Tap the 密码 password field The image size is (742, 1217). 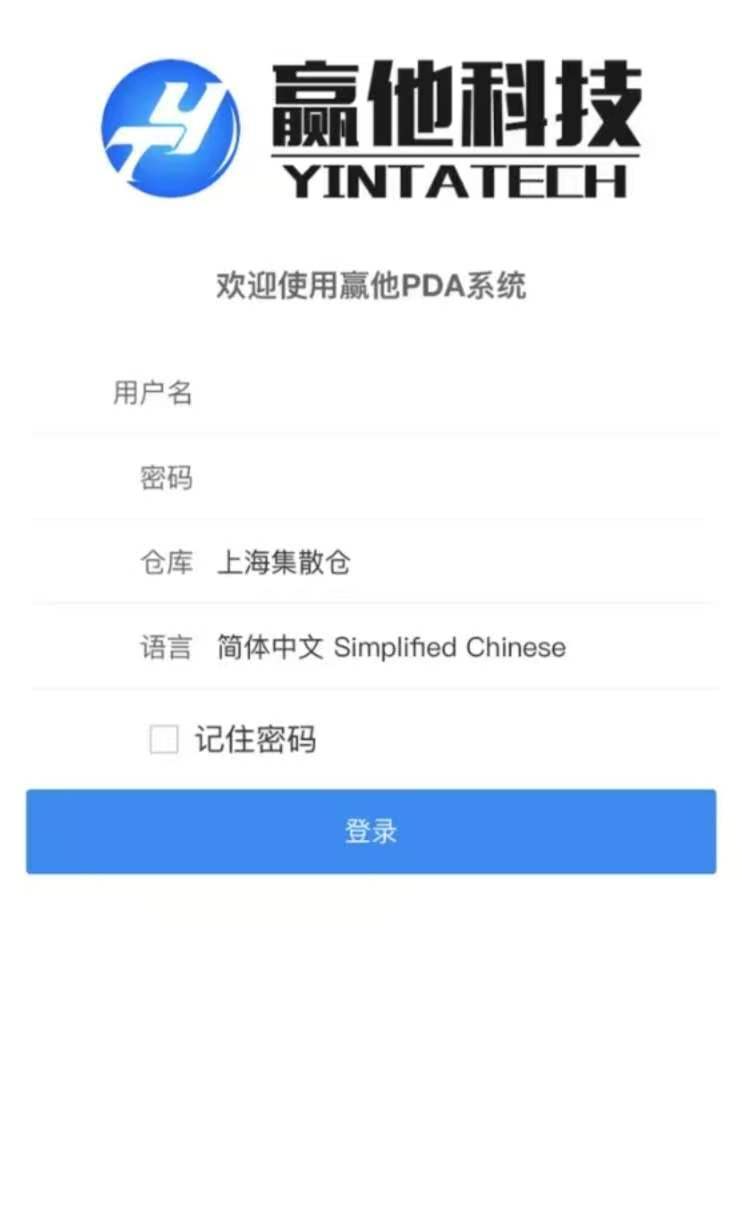[x=450, y=478]
